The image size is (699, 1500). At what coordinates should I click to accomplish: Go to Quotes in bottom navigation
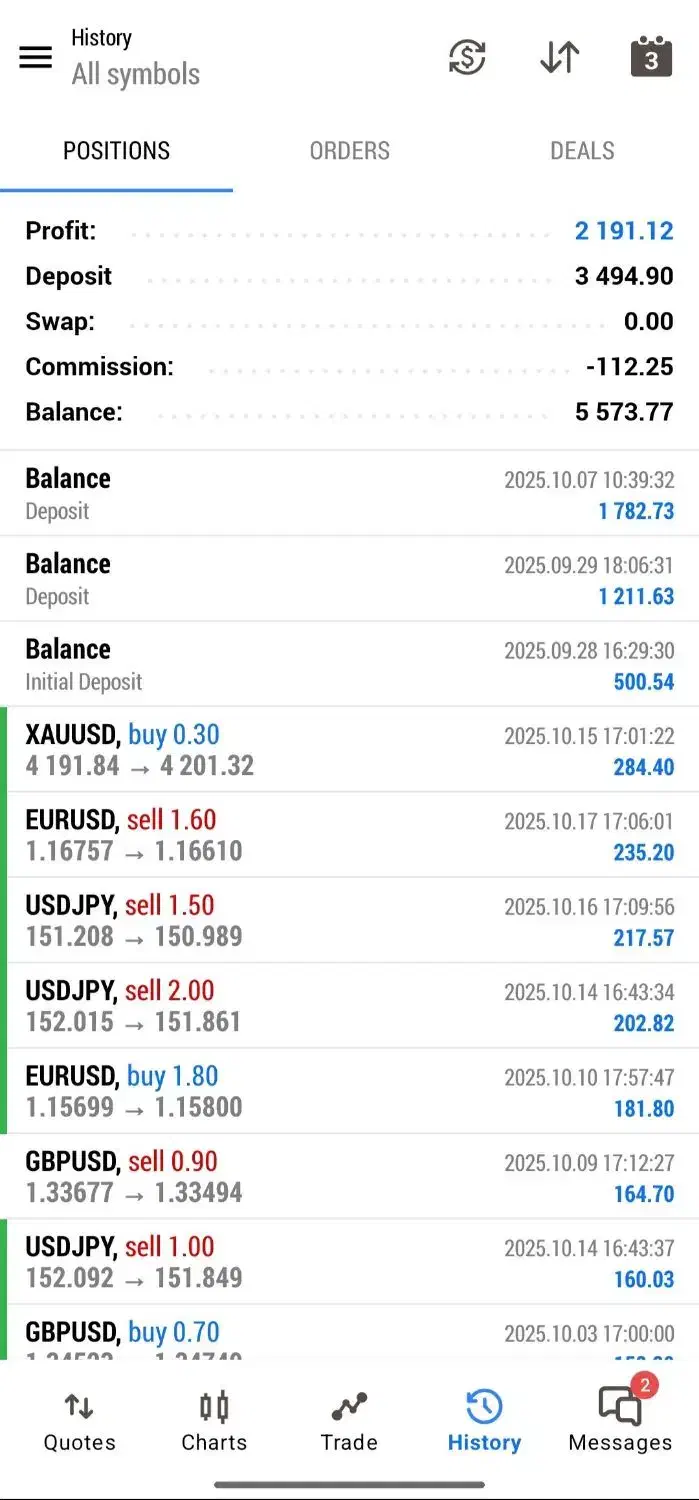click(79, 1422)
